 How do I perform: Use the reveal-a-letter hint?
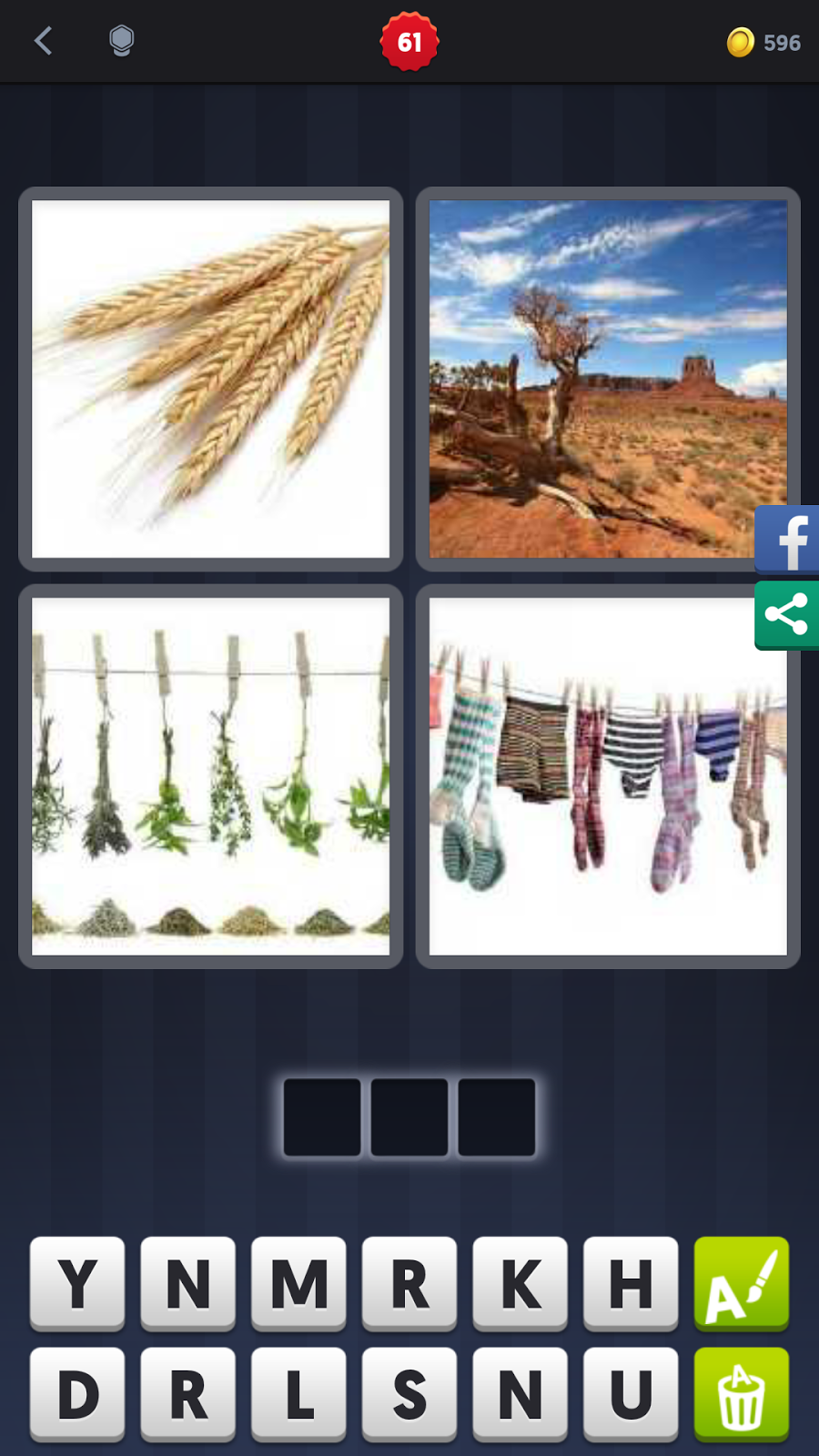point(741,1283)
